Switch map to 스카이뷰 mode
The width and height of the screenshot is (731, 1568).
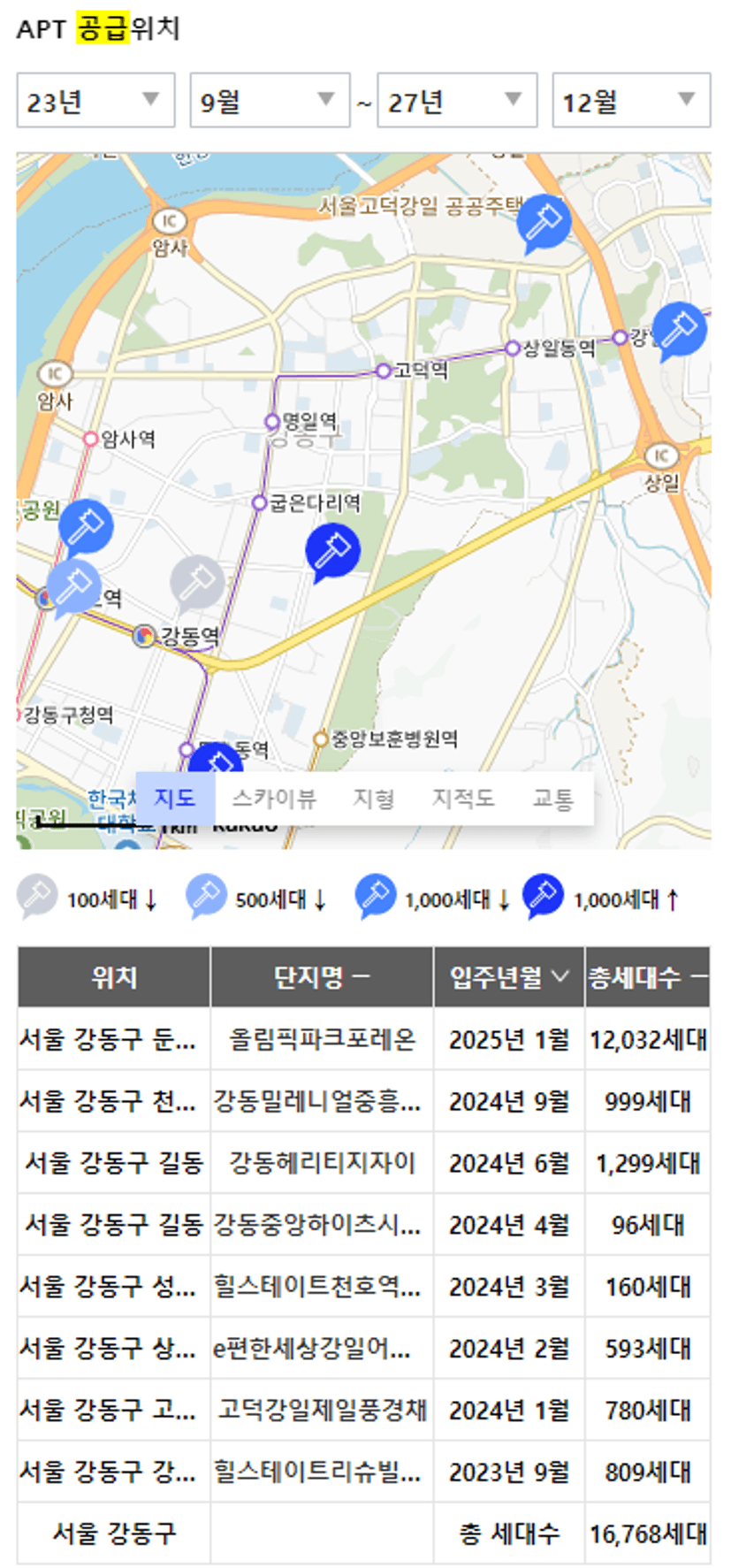click(274, 799)
